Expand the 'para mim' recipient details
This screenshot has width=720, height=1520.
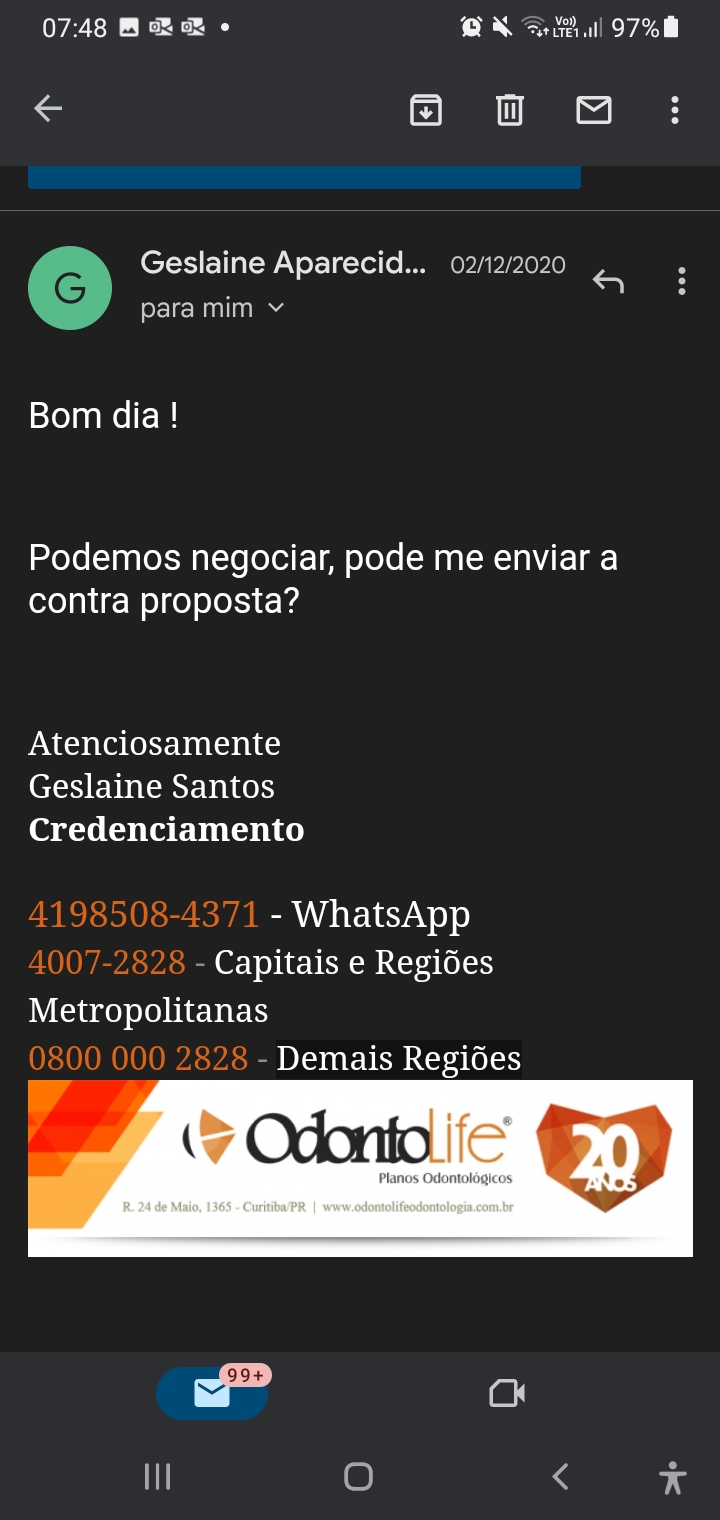(276, 309)
